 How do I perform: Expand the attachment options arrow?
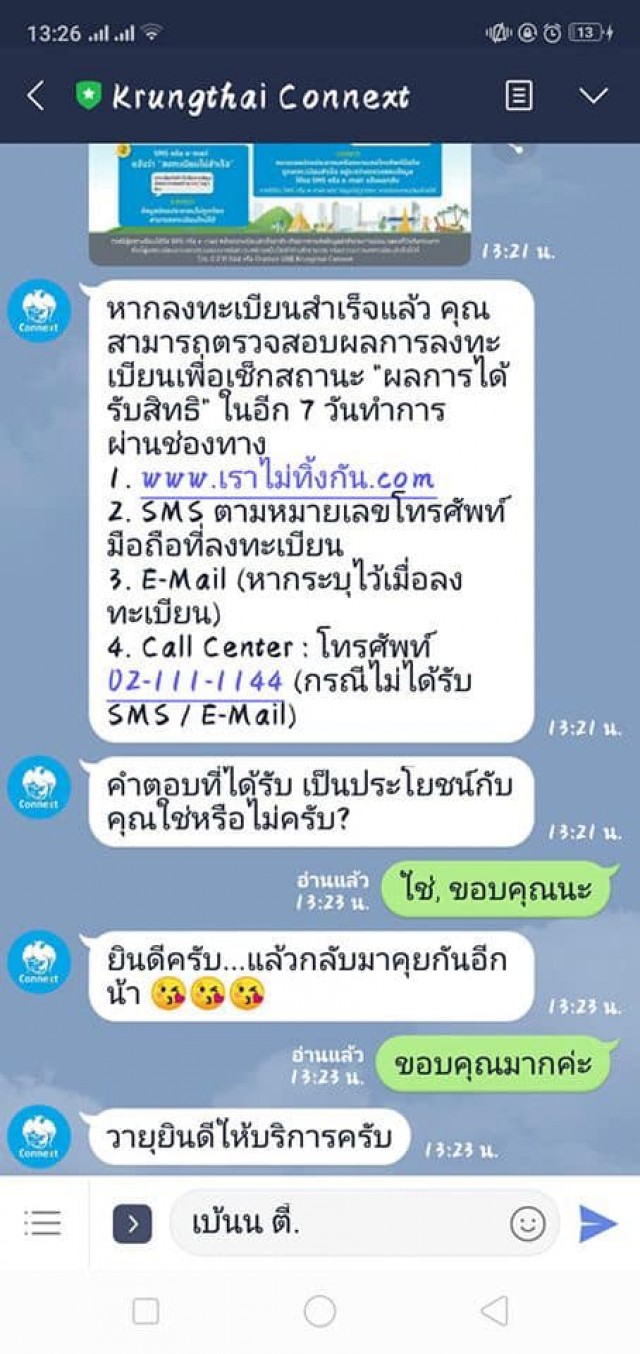click(x=132, y=1222)
